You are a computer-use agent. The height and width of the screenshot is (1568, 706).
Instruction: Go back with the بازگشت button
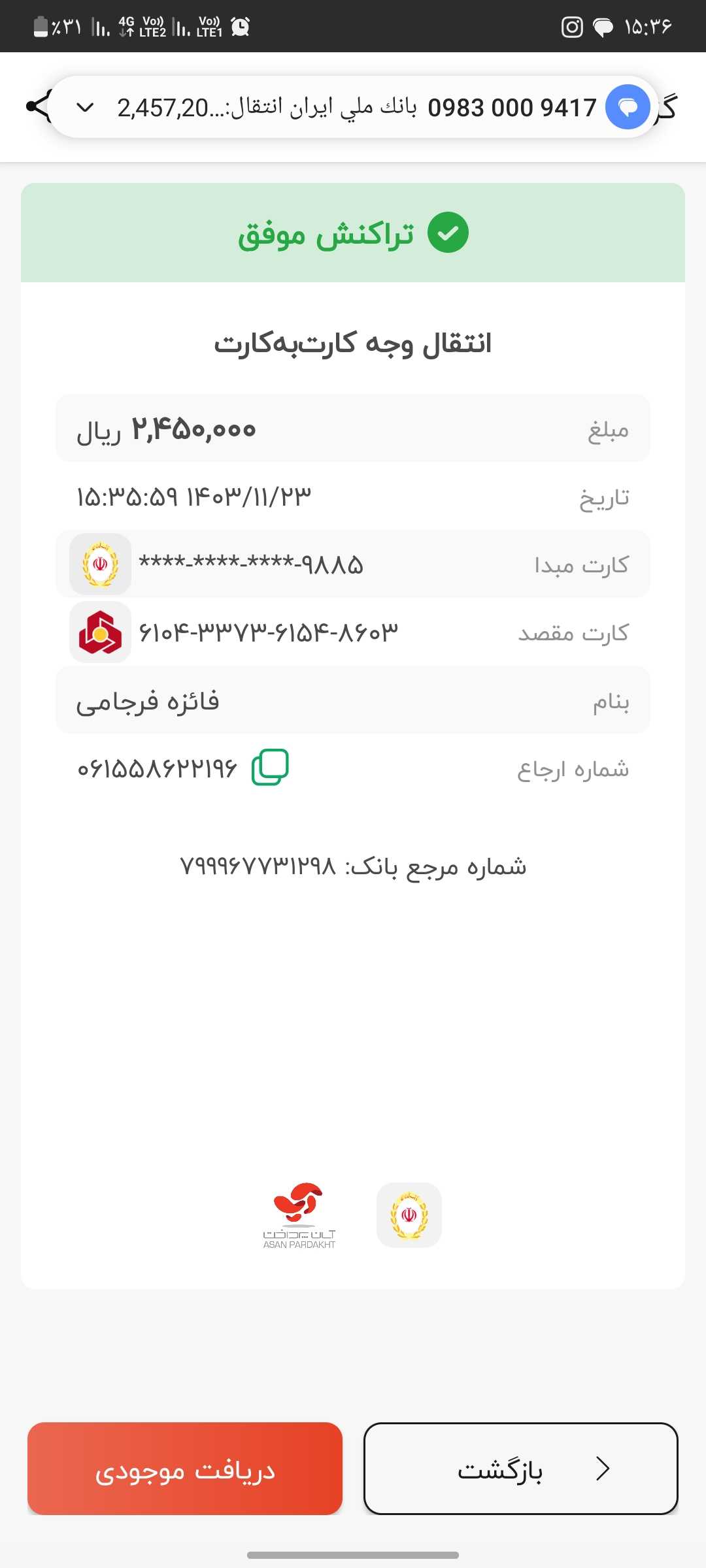520,1469
